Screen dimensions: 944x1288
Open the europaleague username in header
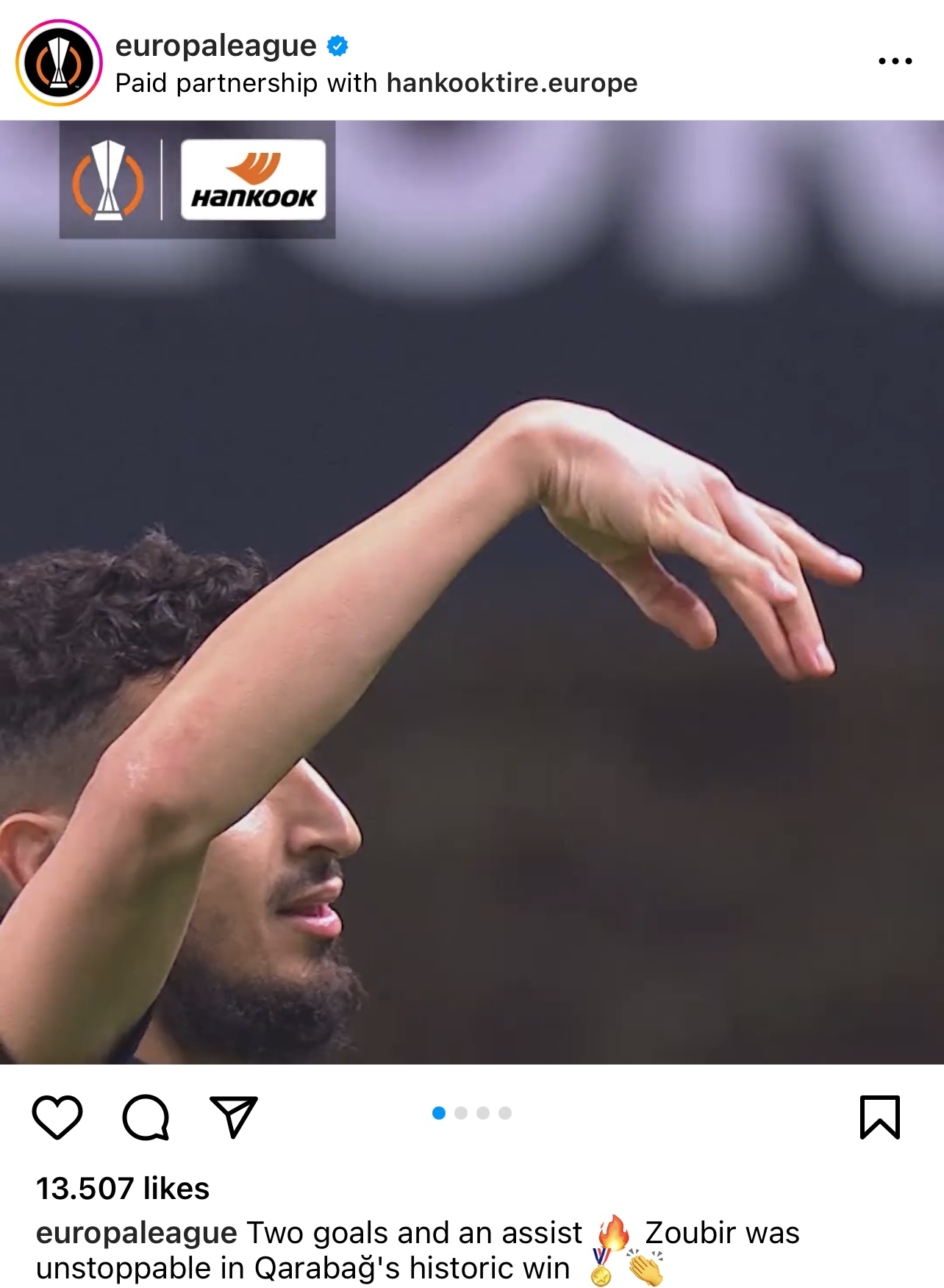[x=215, y=46]
